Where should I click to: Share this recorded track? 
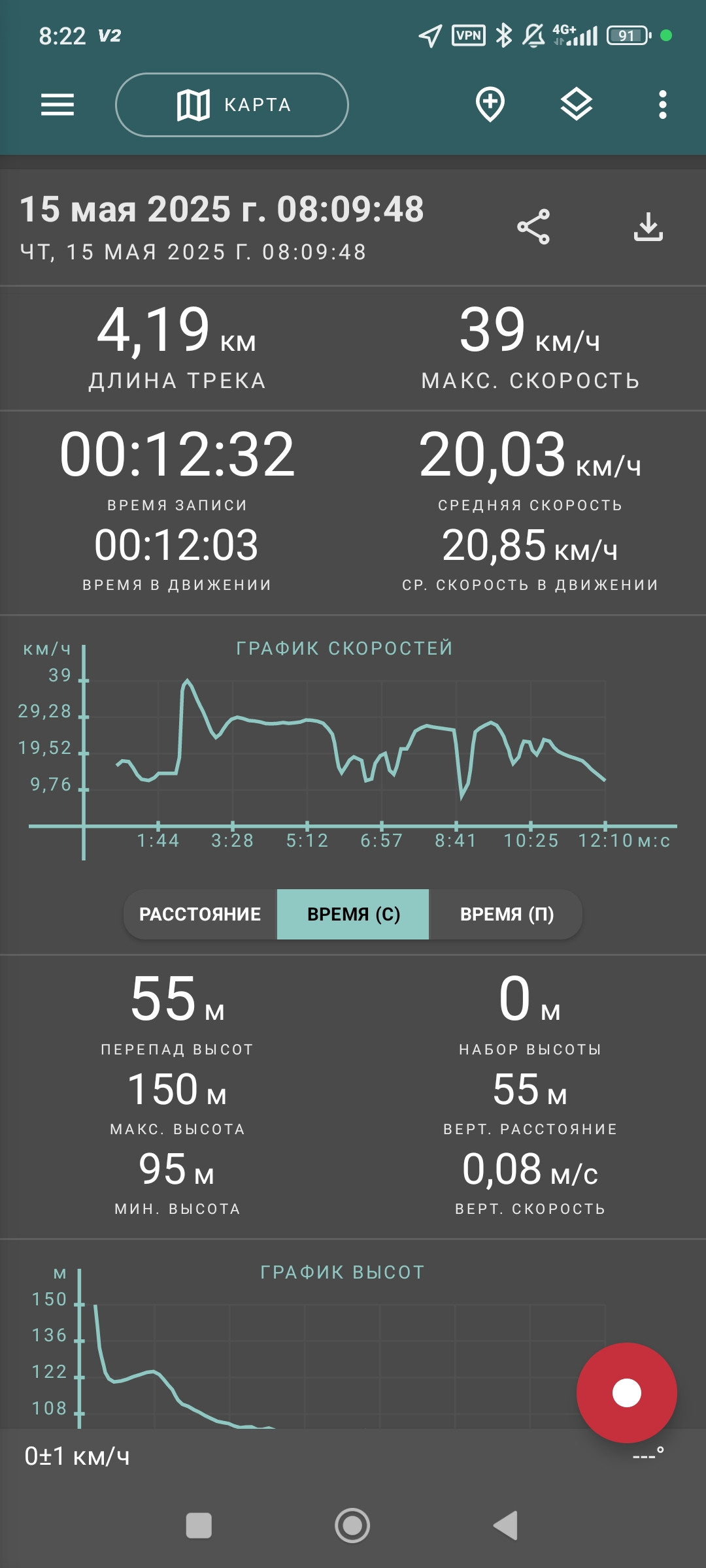[x=533, y=227]
